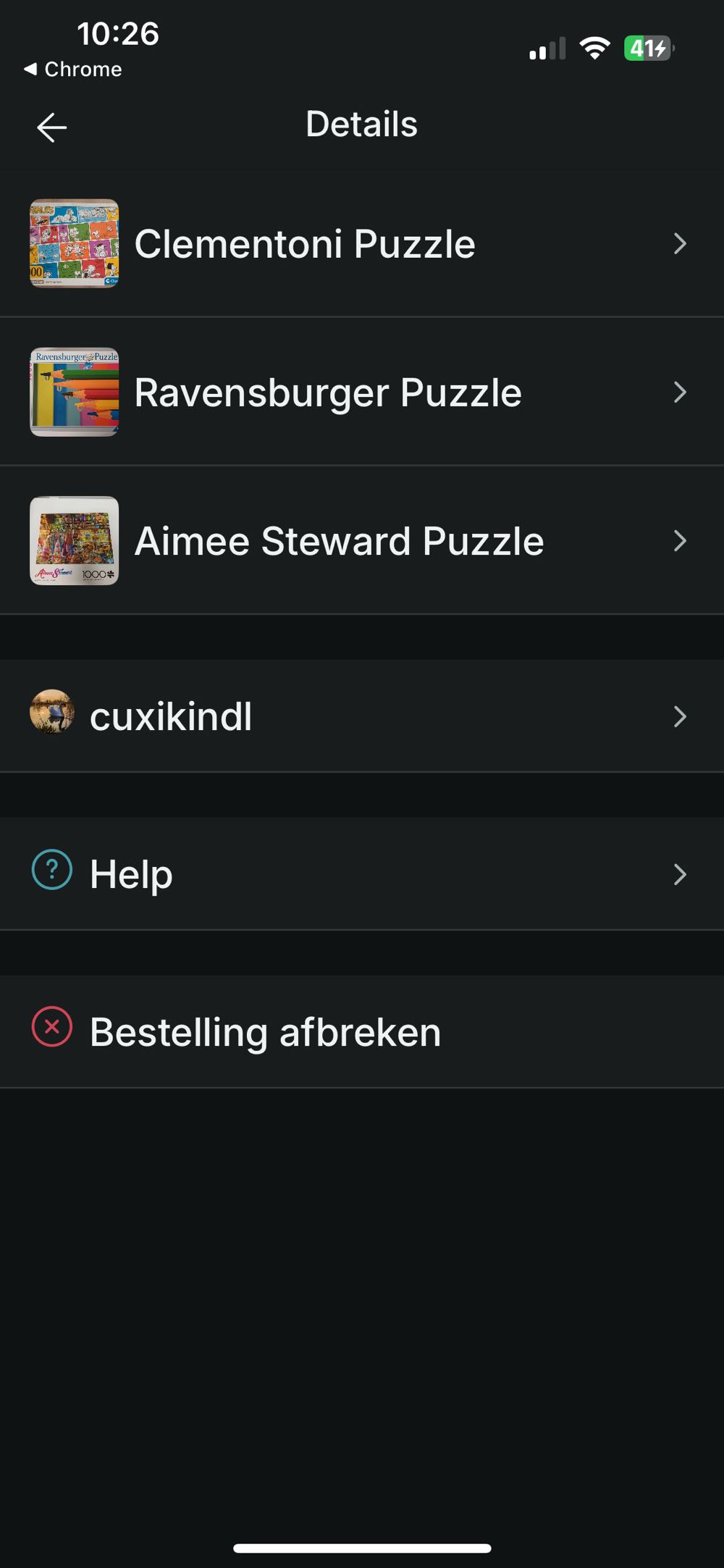Open cuxikindl's profile
The image size is (724, 1568).
tap(171, 716)
